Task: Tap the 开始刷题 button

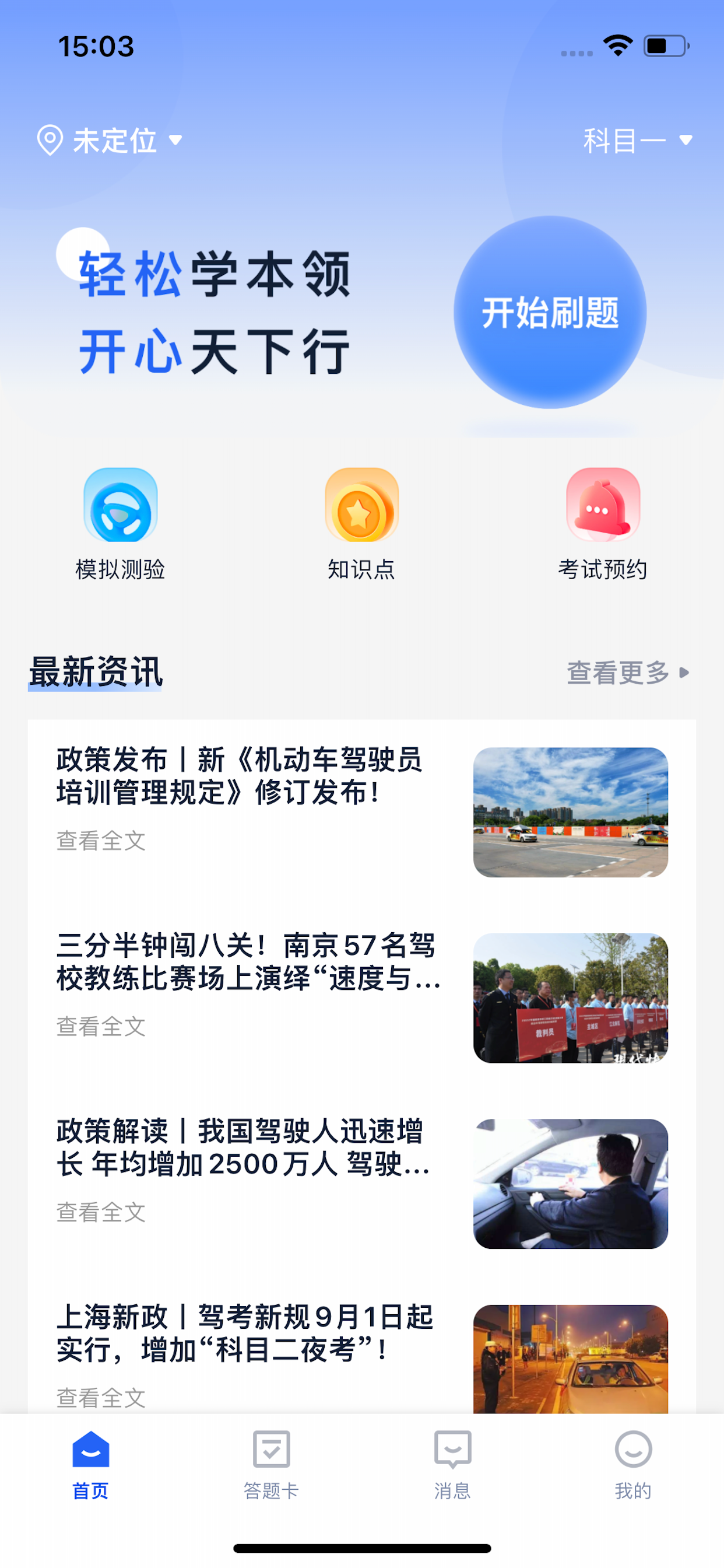Action: pos(549,313)
